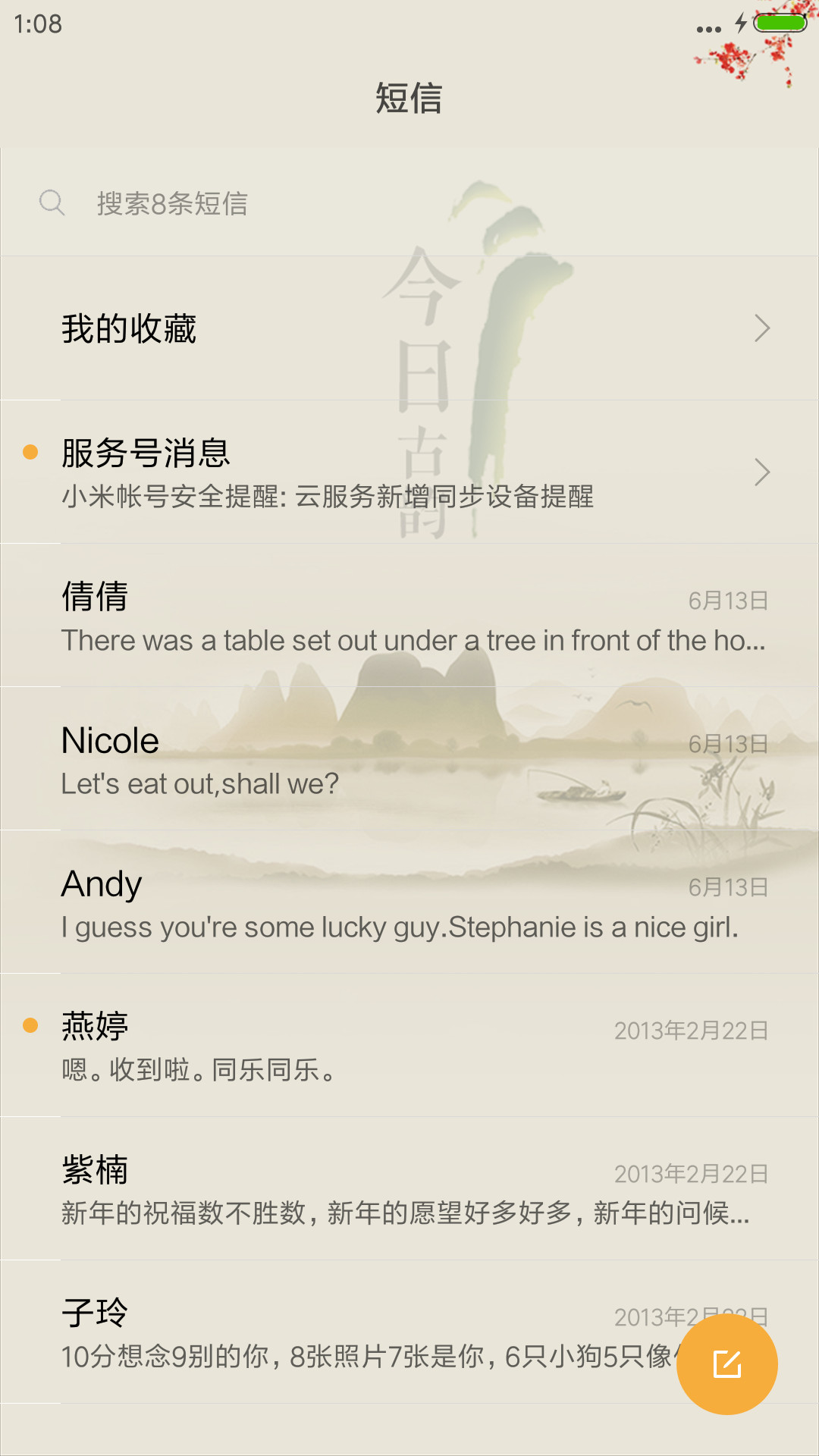
Task: Open 服务号消息 service messages
Action: [409, 472]
